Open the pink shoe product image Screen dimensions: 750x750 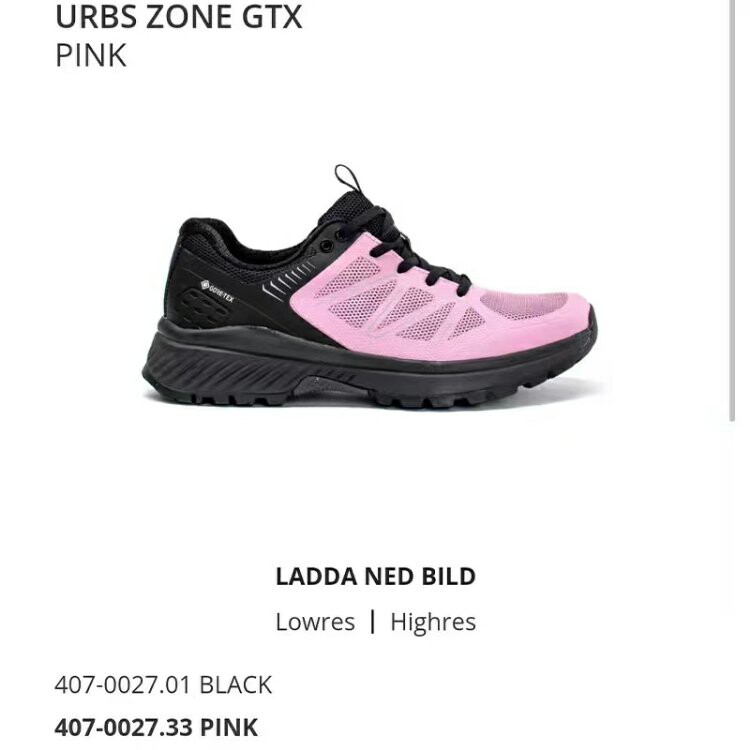click(369, 287)
